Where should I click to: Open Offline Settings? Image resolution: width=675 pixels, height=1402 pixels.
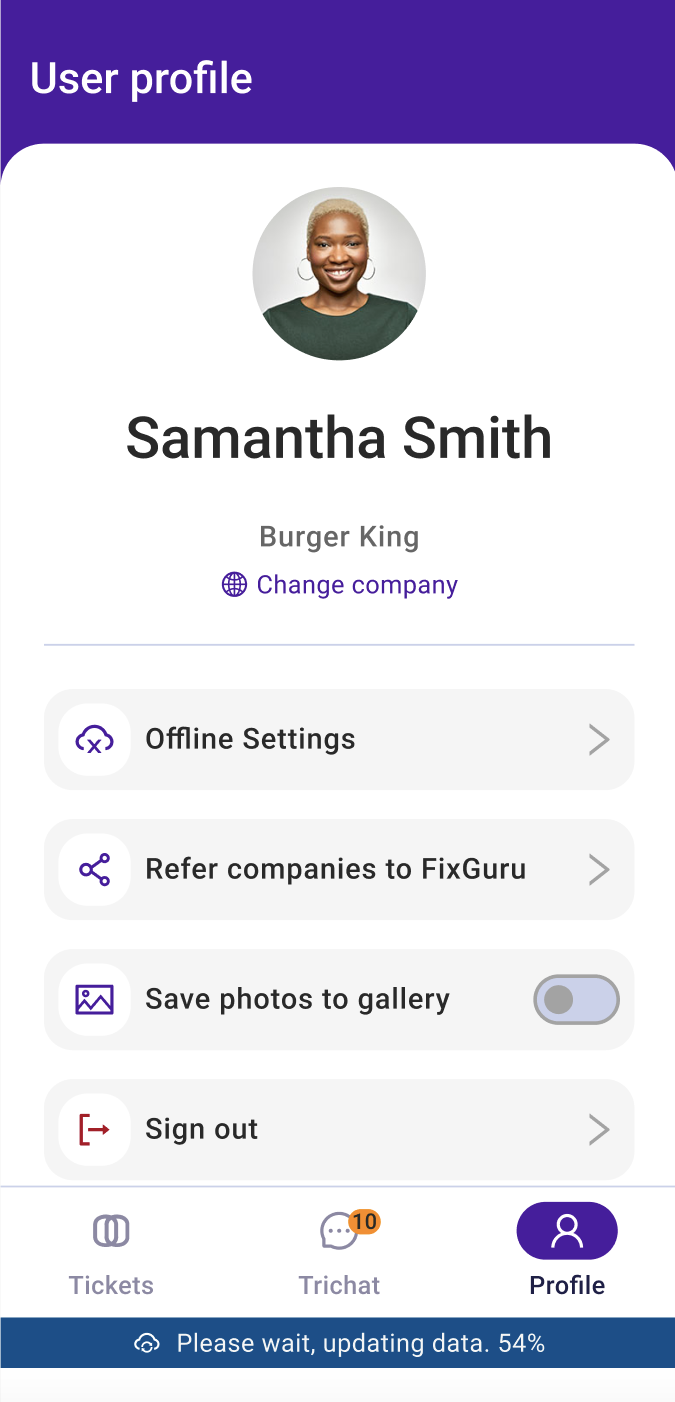pos(339,740)
